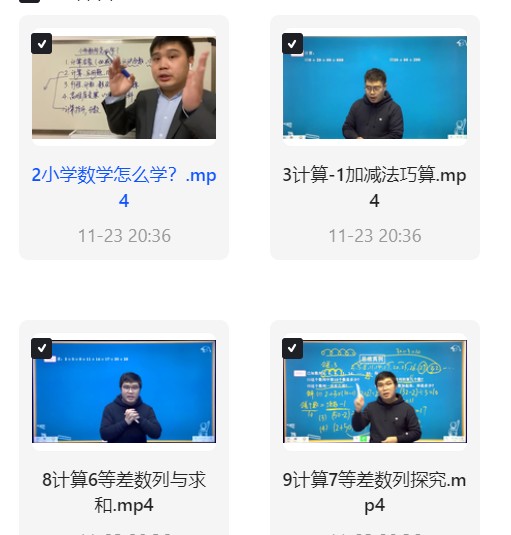Open the 3计算-1加减法巧算.mp4 video thumbnail
Viewport: 511px width, 535px height.
pyautogui.click(x=375, y=87)
